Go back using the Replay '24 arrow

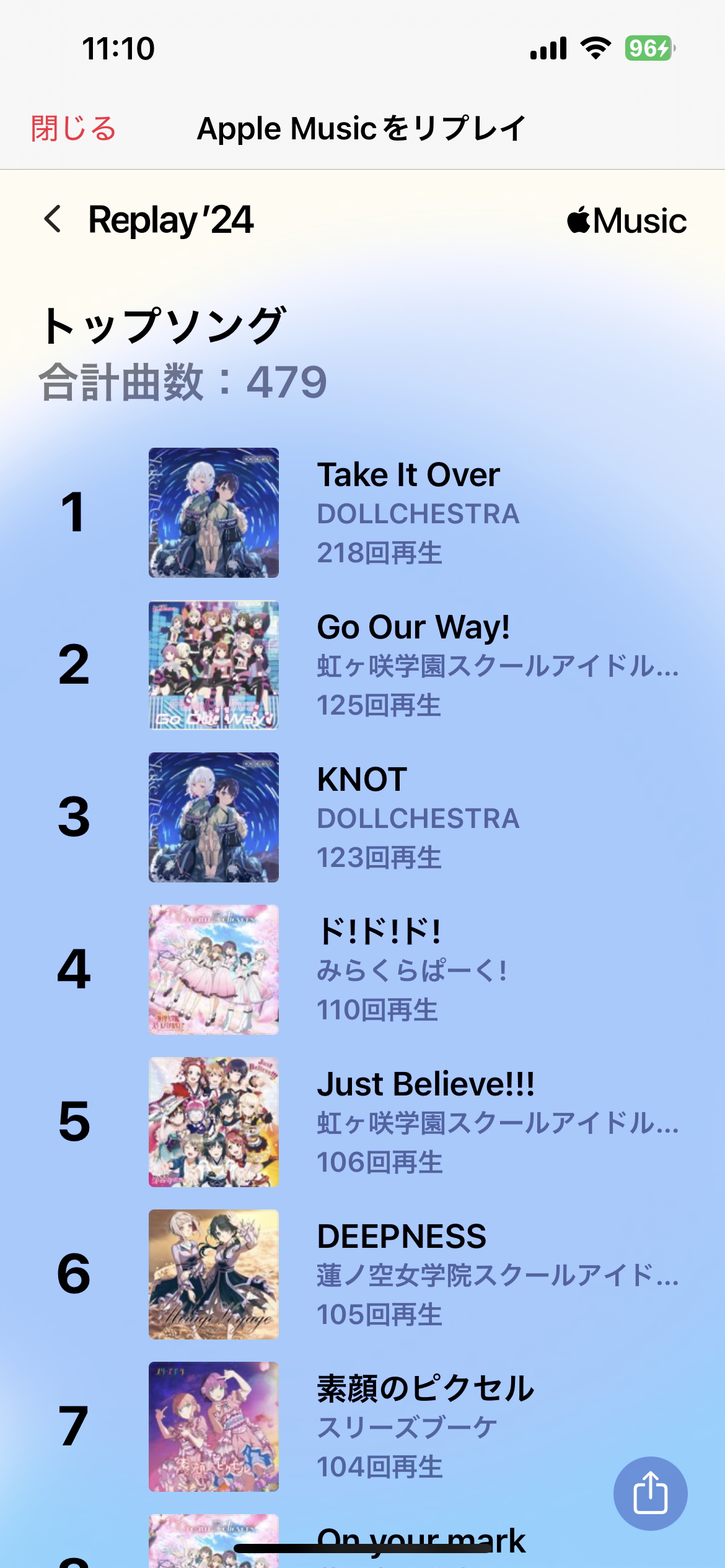tap(53, 220)
